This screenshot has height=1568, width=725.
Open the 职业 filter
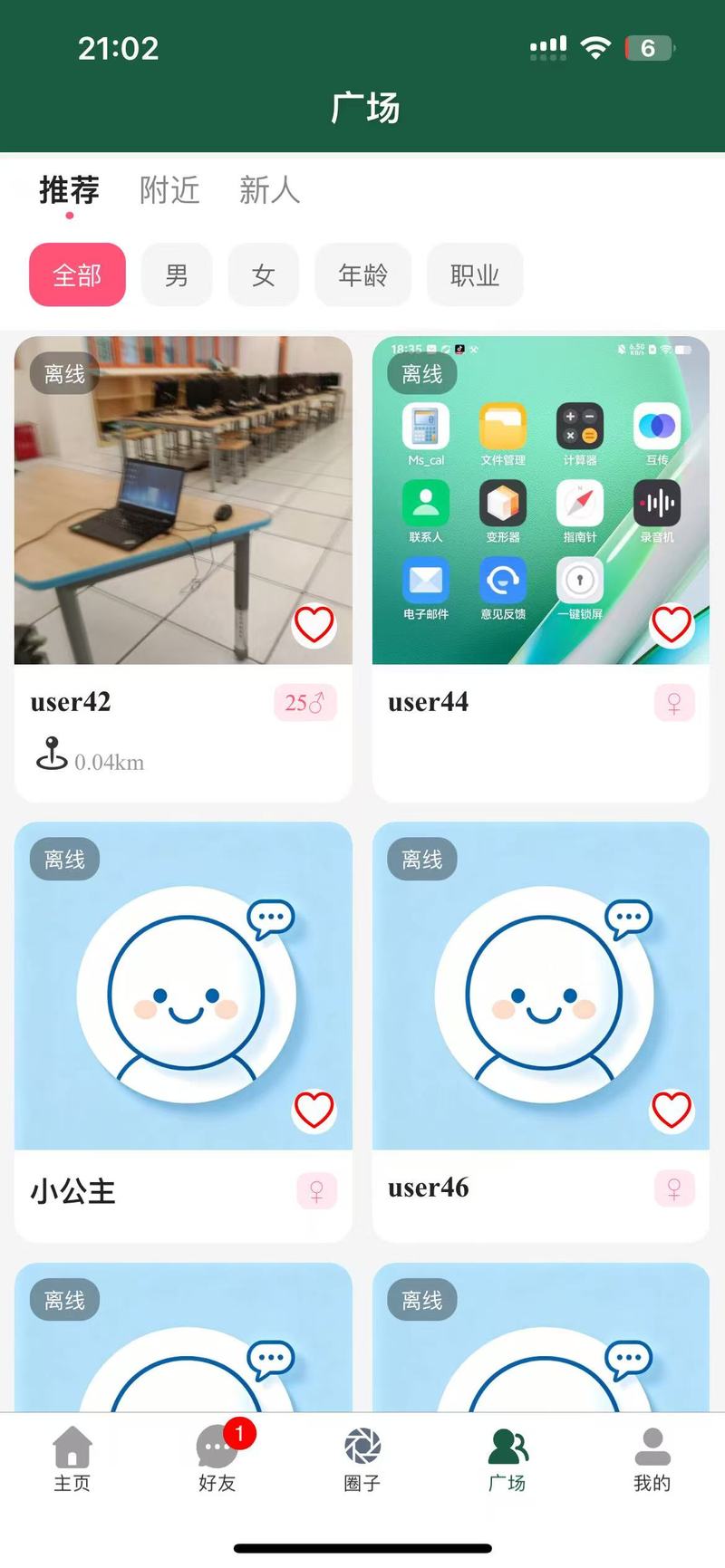(x=475, y=274)
